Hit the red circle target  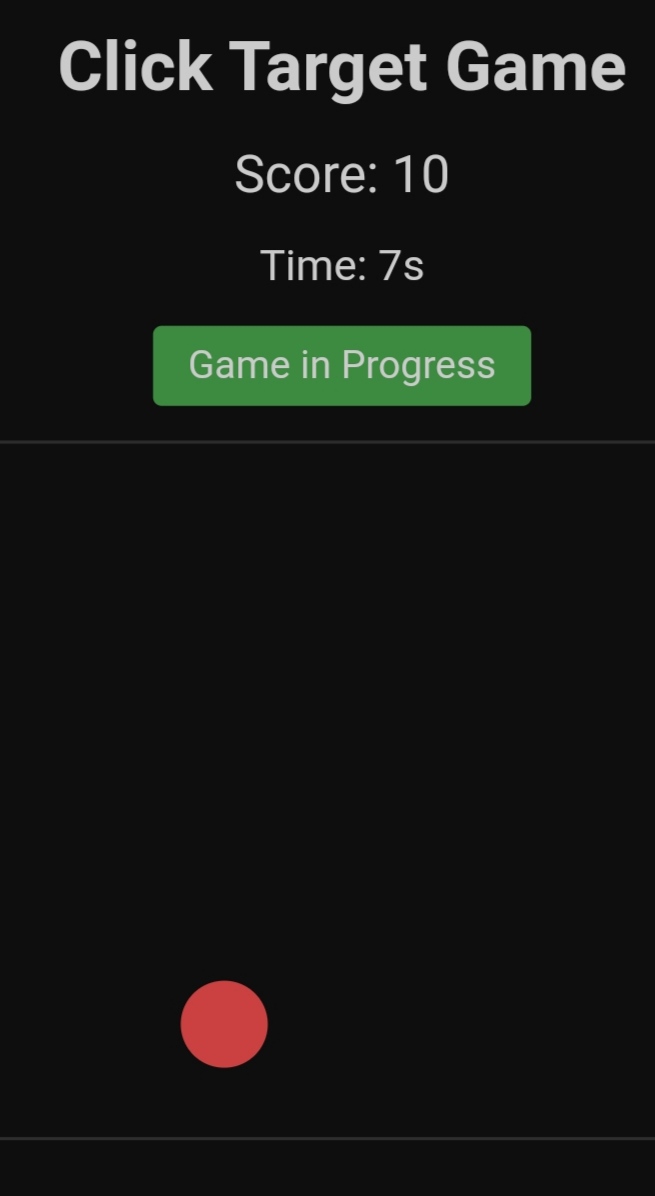click(224, 1024)
